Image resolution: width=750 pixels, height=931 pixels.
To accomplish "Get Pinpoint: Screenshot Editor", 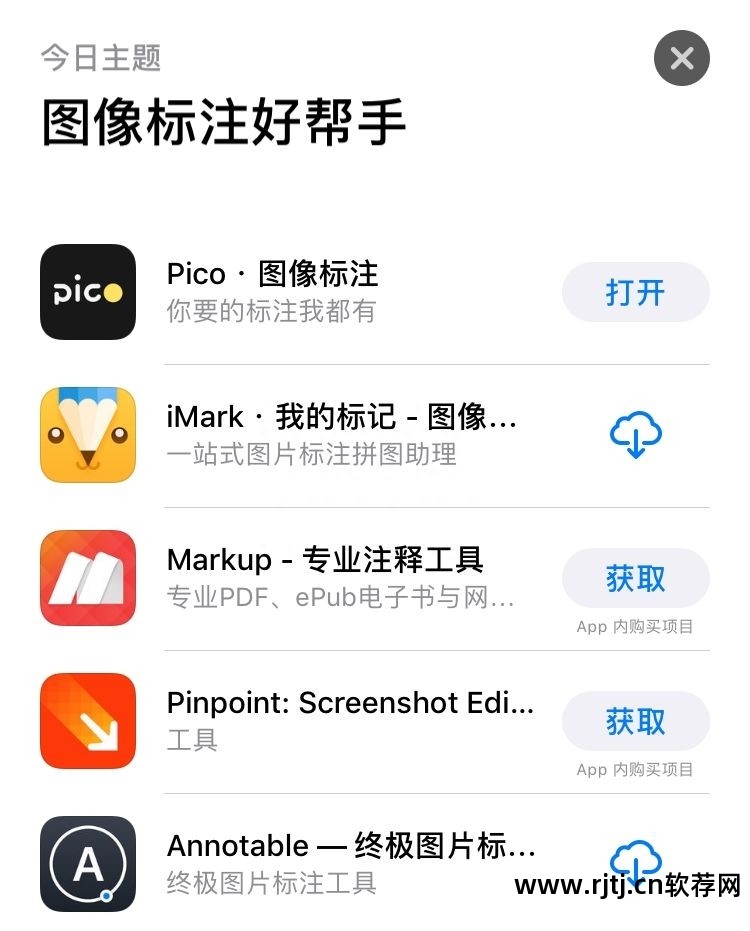I will point(635,722).
